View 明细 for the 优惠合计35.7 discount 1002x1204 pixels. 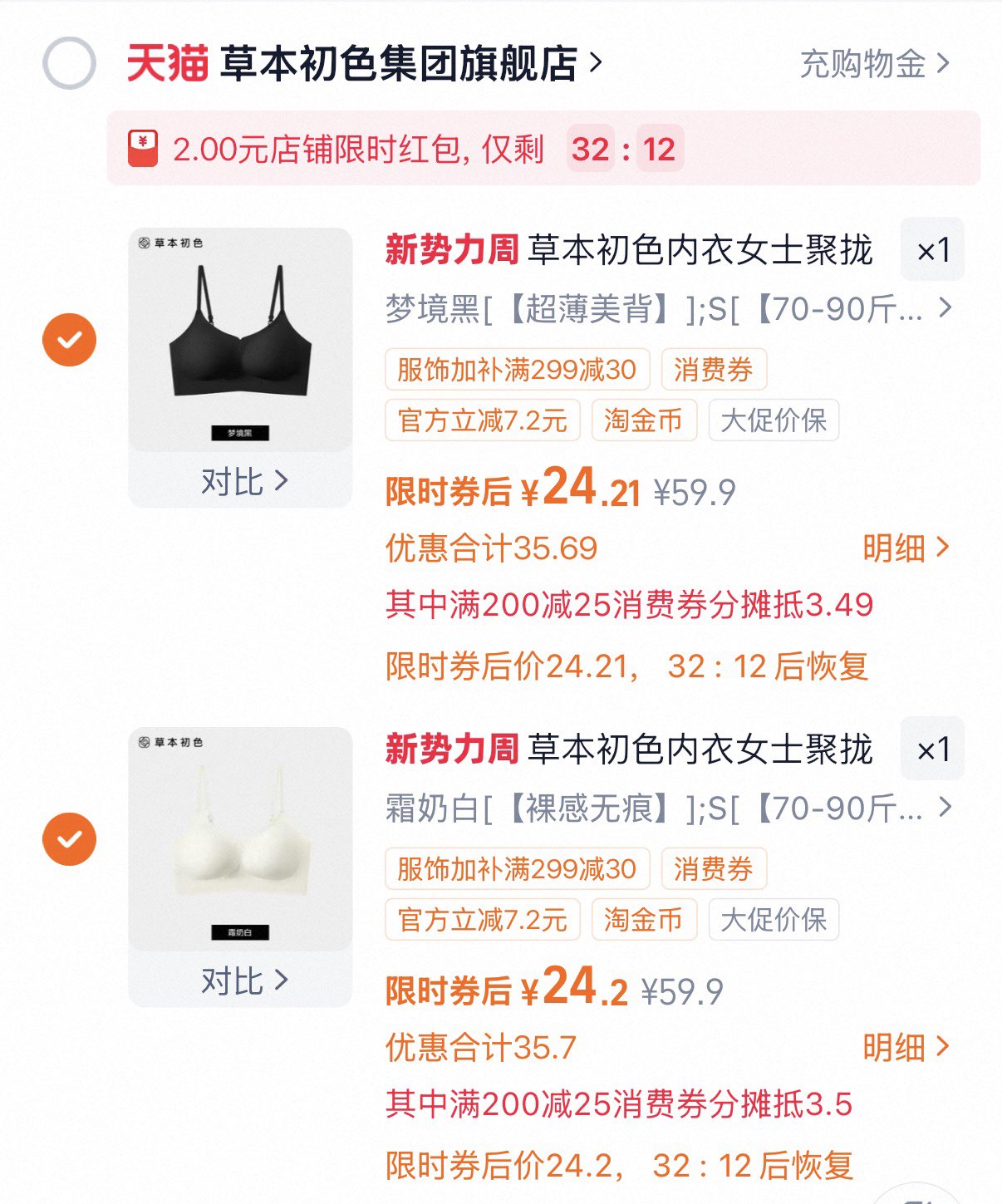point(904,1047)
